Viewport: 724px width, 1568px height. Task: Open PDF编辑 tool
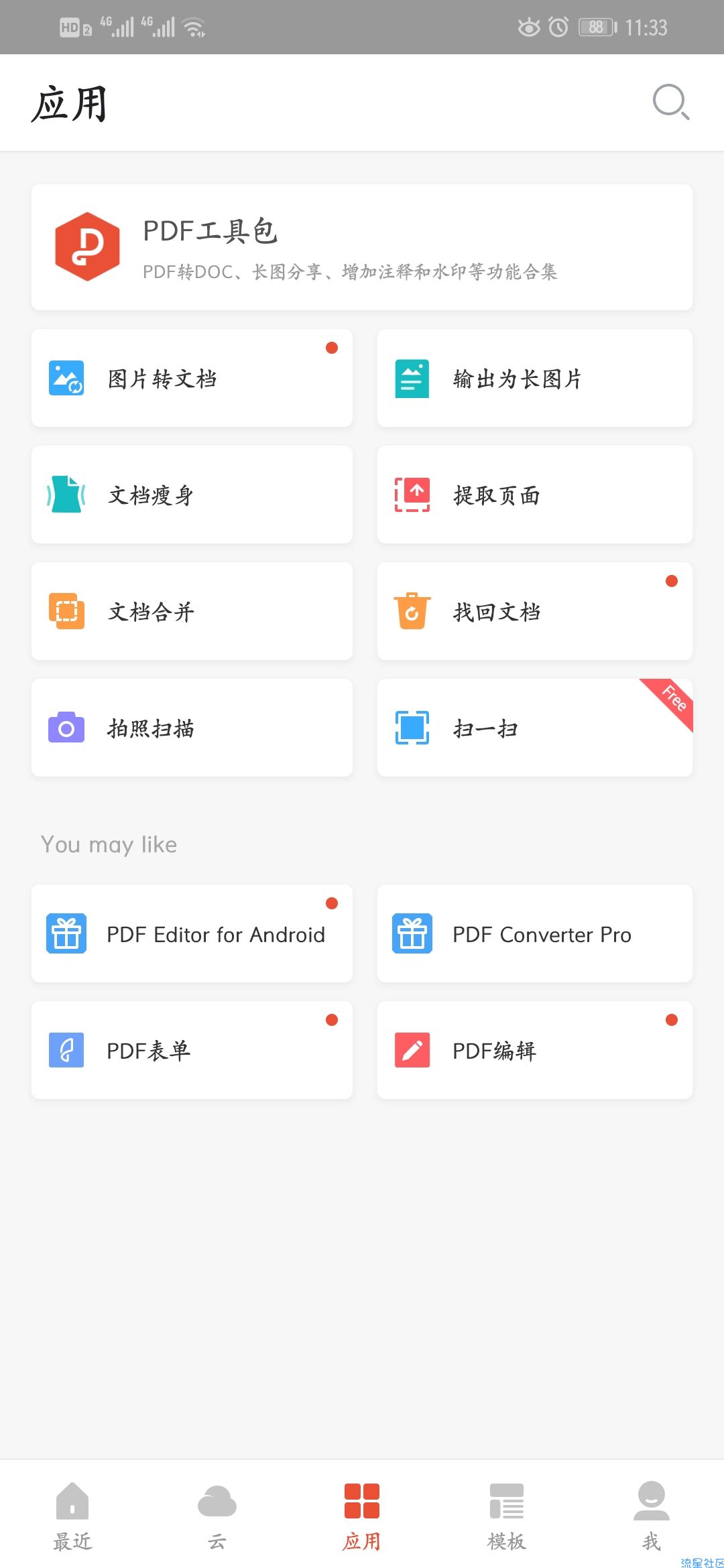coord(534,1051)
